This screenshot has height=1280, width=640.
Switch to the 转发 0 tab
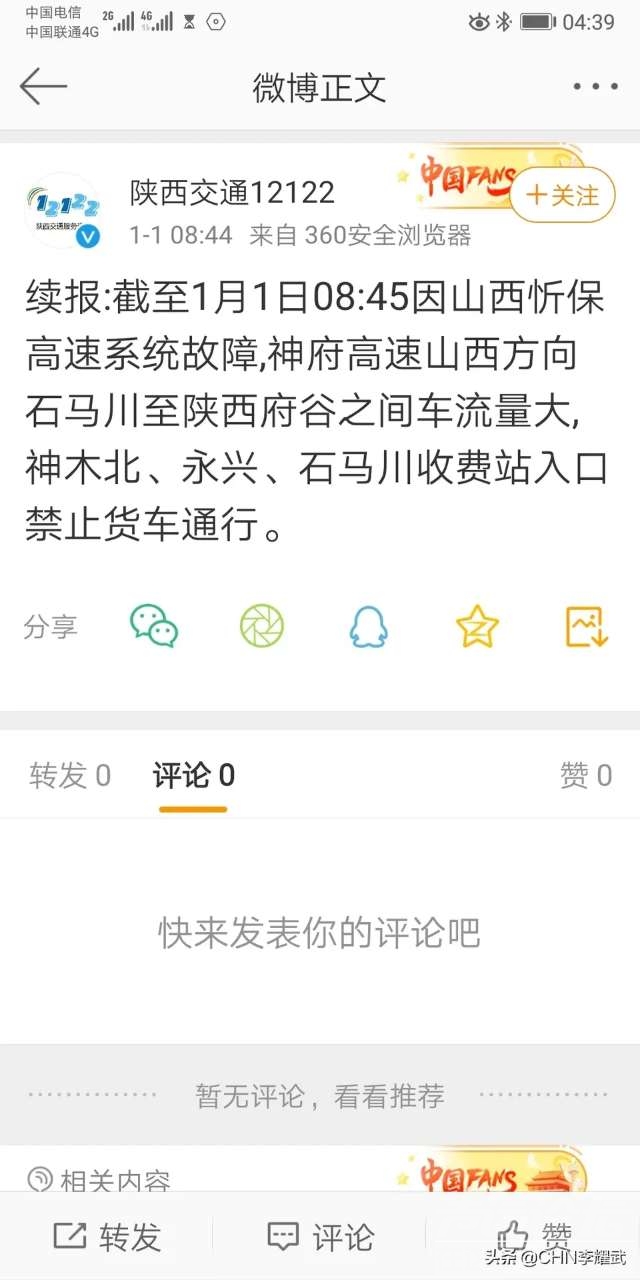coord(70,775)
